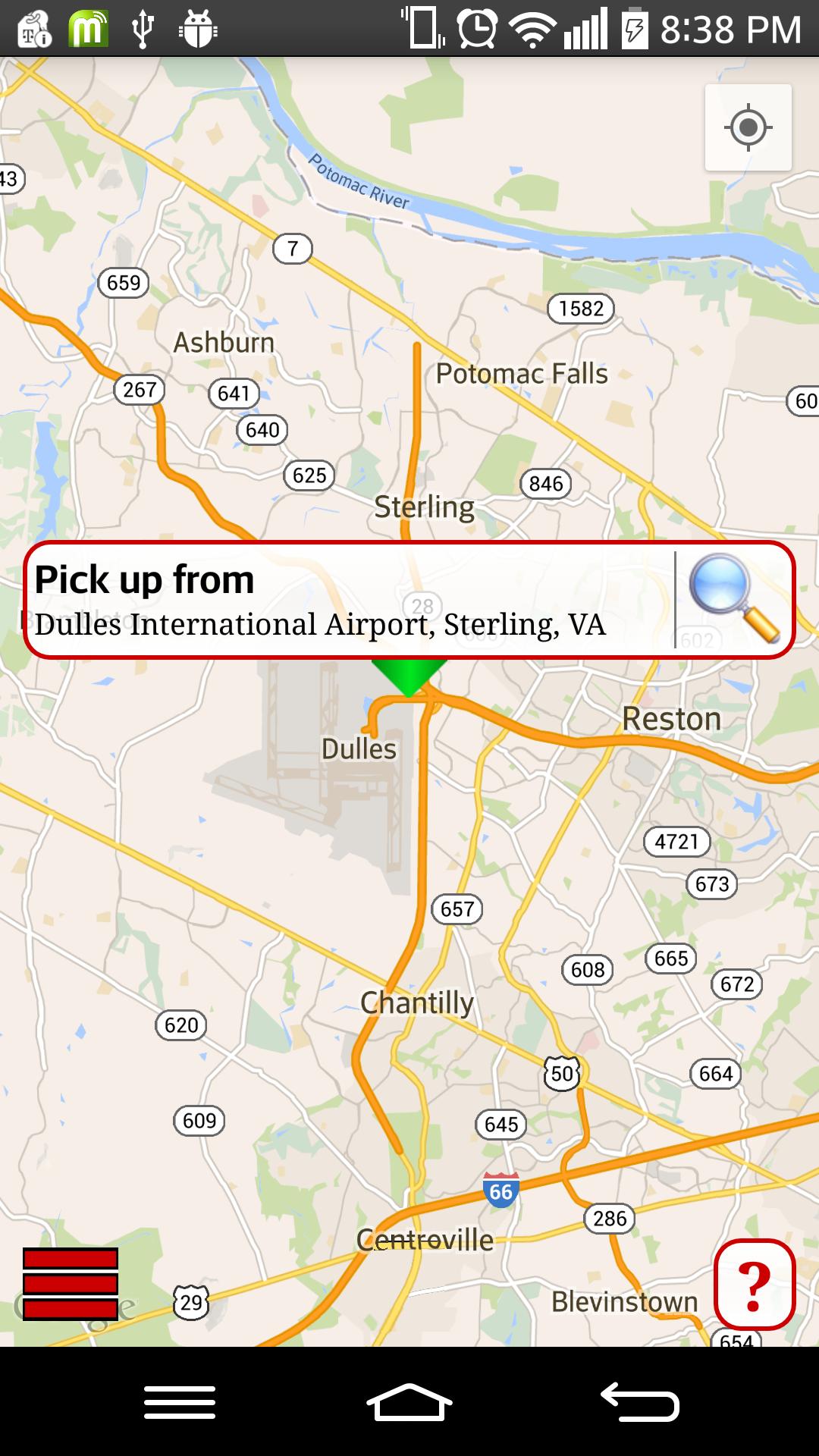Image resolution: width=819 pixels, height=1456 pixels.
Task: Open the question mark help button
Action: [x=754, y=1285]
